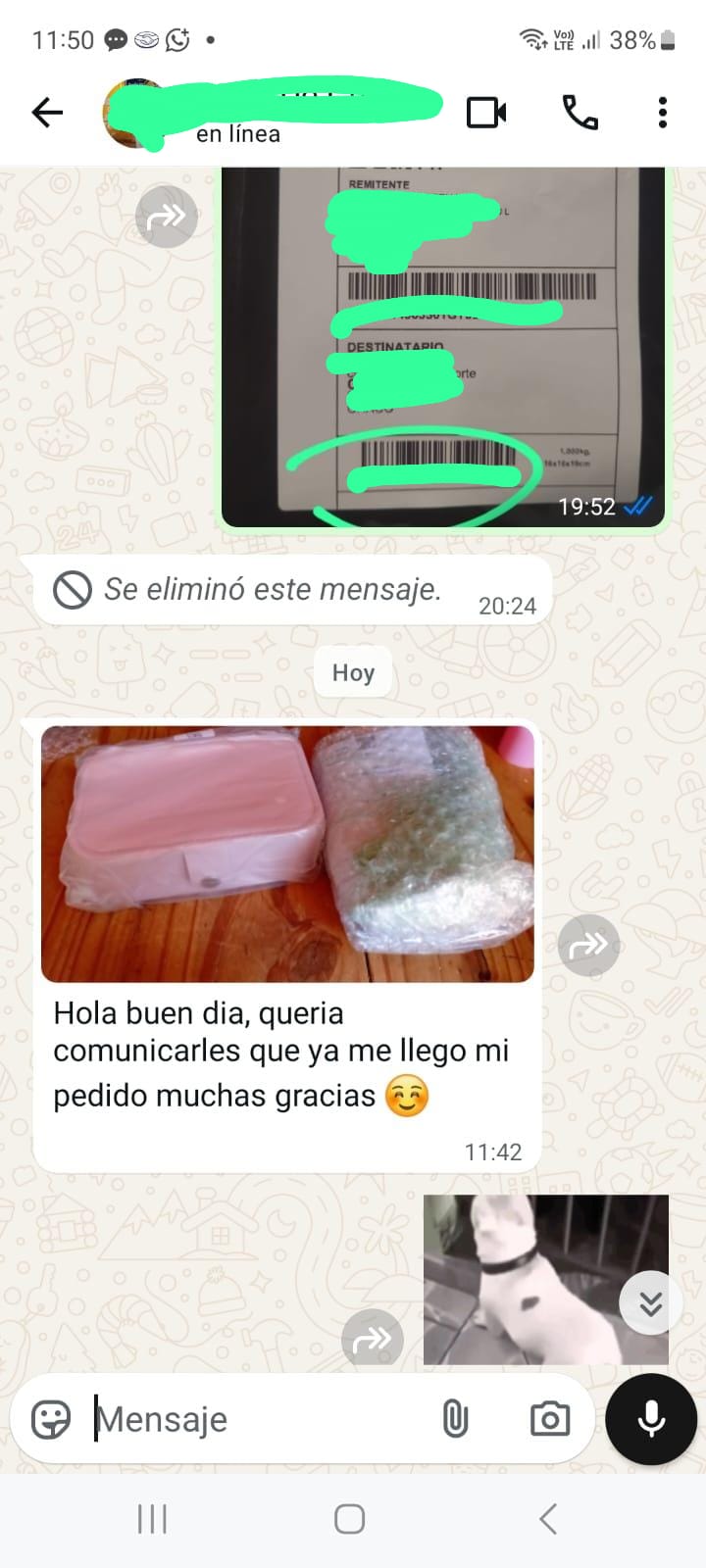This screenshot has width=706, height=1568.
Task: Forward the shipping label photo
Action: click(167, 216)
